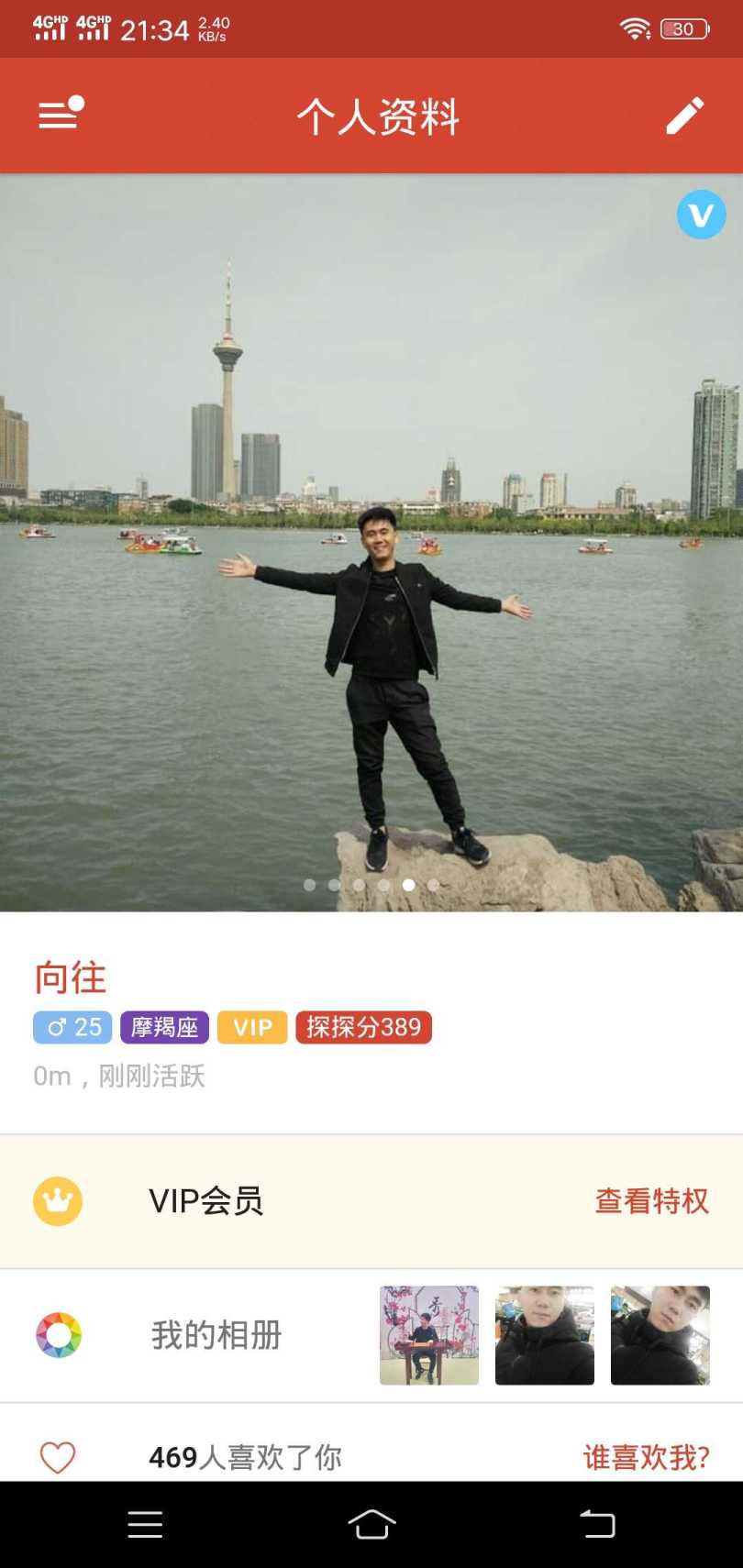
Task: Tap 查看特权 to view VIP privileges
Action: click(651, 1200)
